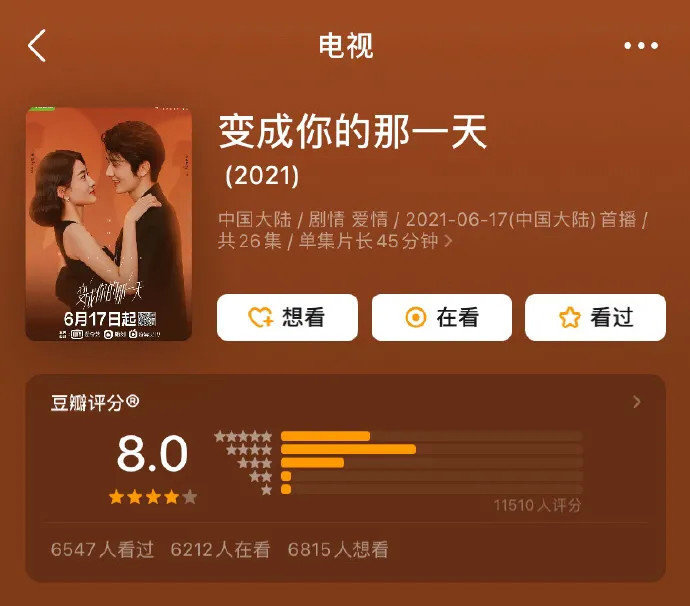Open the three-dot overflow menu
Viewport: 690px width, 606px height.
click(x=641, y=46)
